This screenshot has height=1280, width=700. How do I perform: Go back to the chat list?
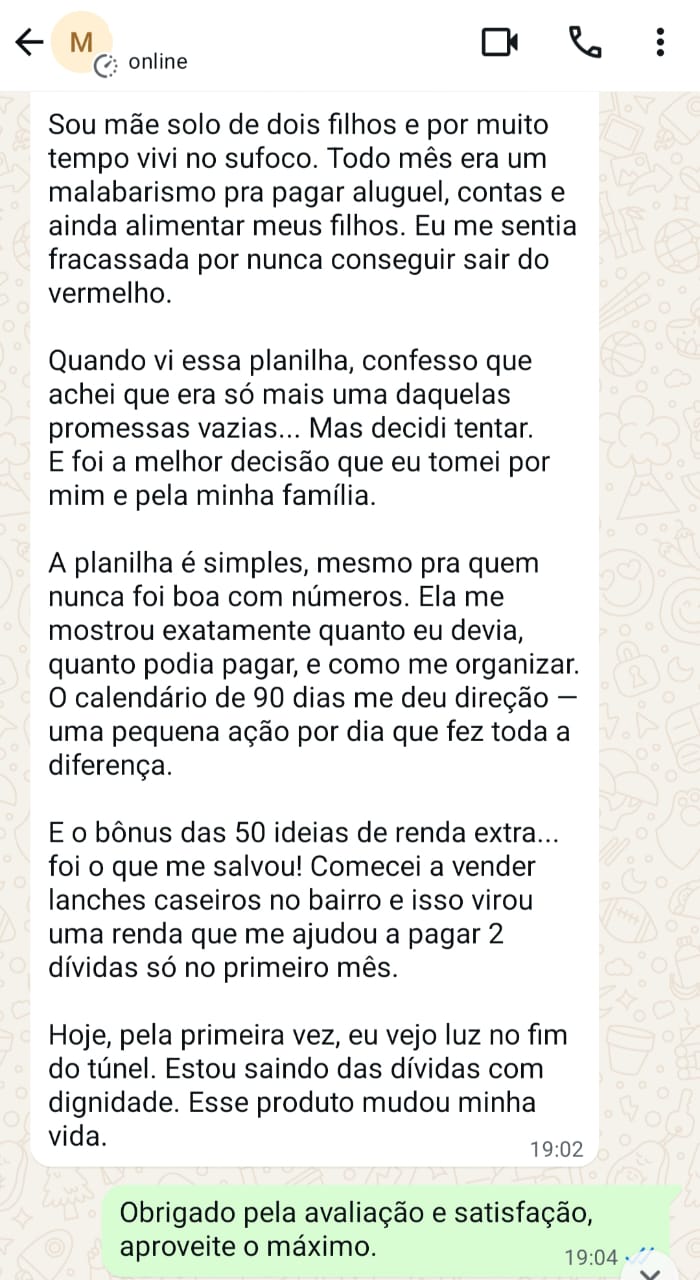(30, 42)
